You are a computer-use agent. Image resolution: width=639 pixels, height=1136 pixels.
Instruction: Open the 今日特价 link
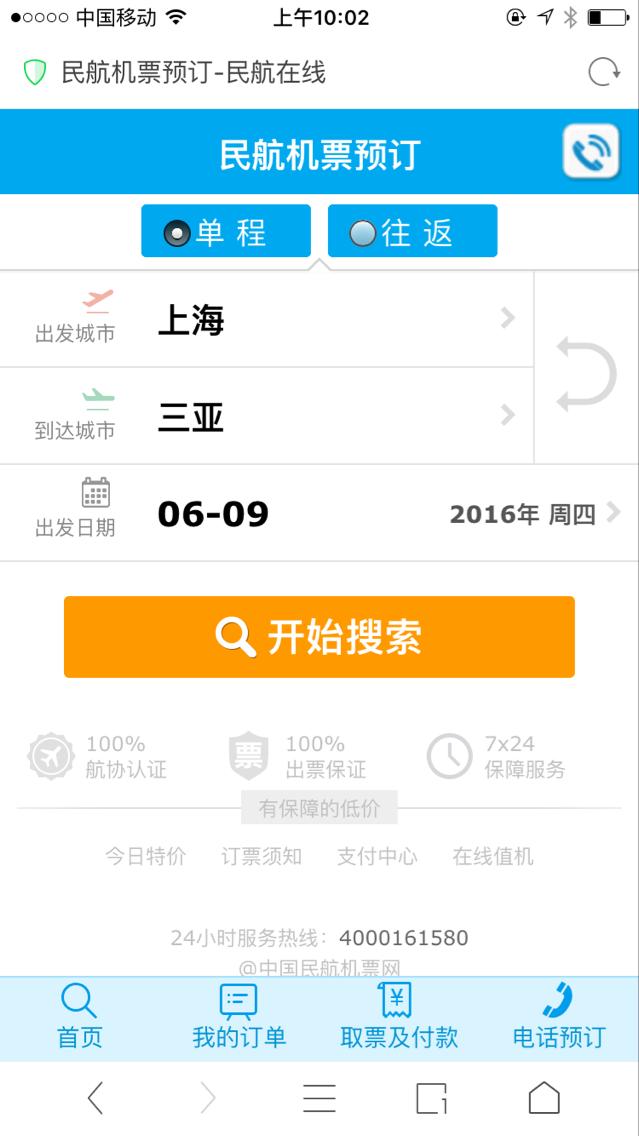(146, 856)
